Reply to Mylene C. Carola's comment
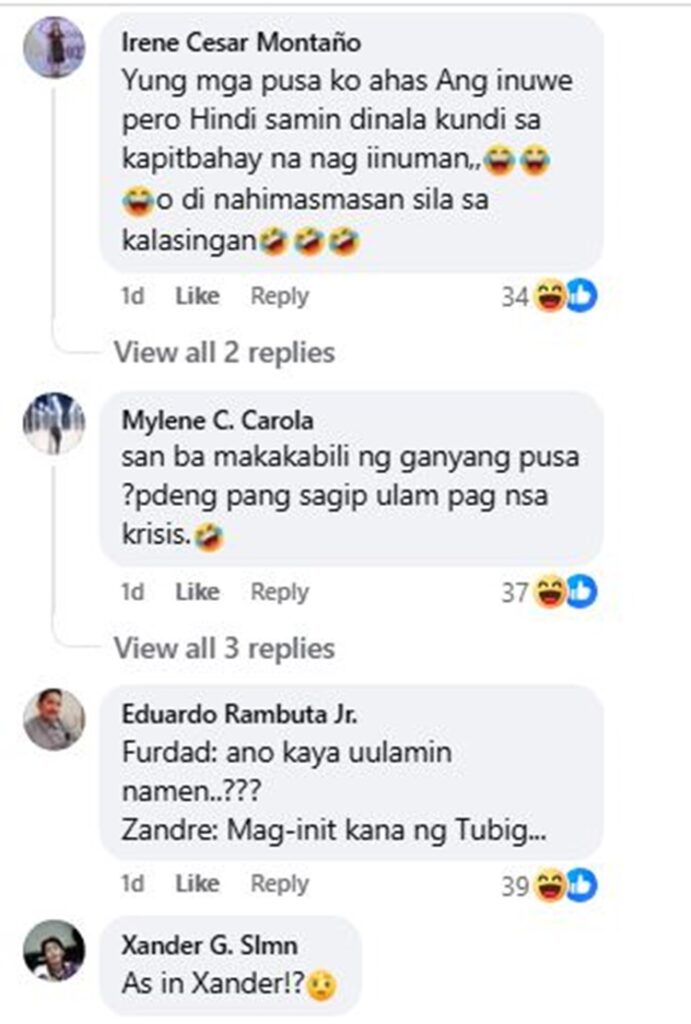Screen dimensions: 691x1024 279,592
